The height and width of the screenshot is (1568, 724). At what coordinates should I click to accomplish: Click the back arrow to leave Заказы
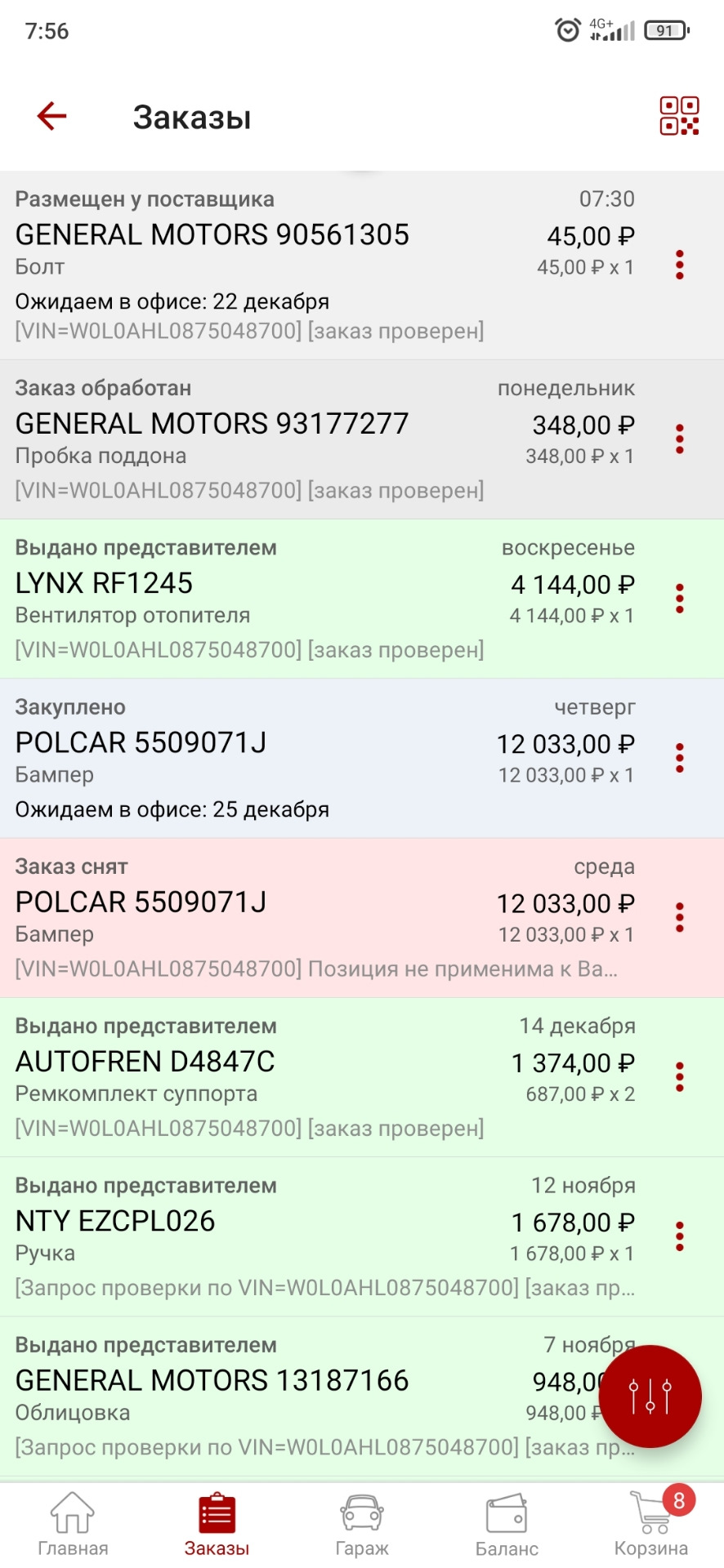pyautogui.click(x=51, y=116)
